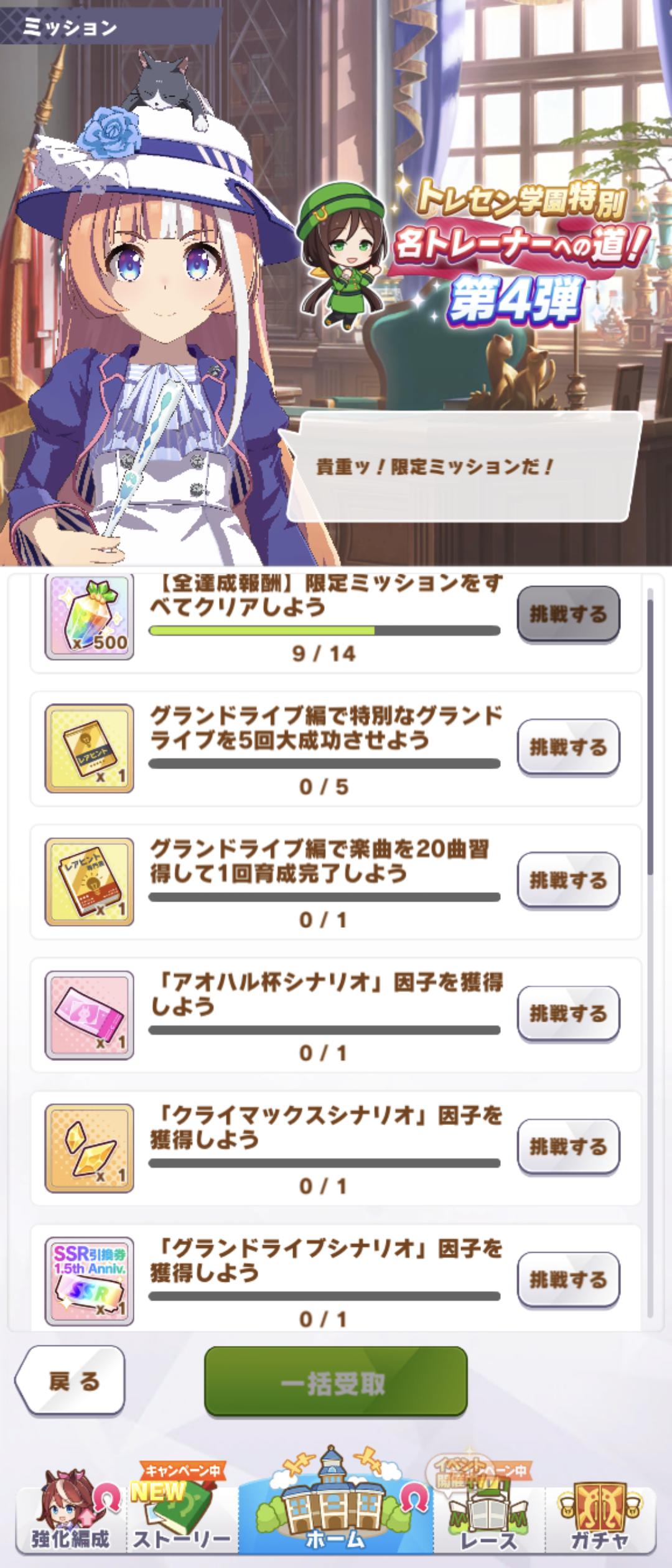Challenge the グランドライブを5回大成功 mission
The width and height of the screenshot is (672, 1568).
click(568, 747)
